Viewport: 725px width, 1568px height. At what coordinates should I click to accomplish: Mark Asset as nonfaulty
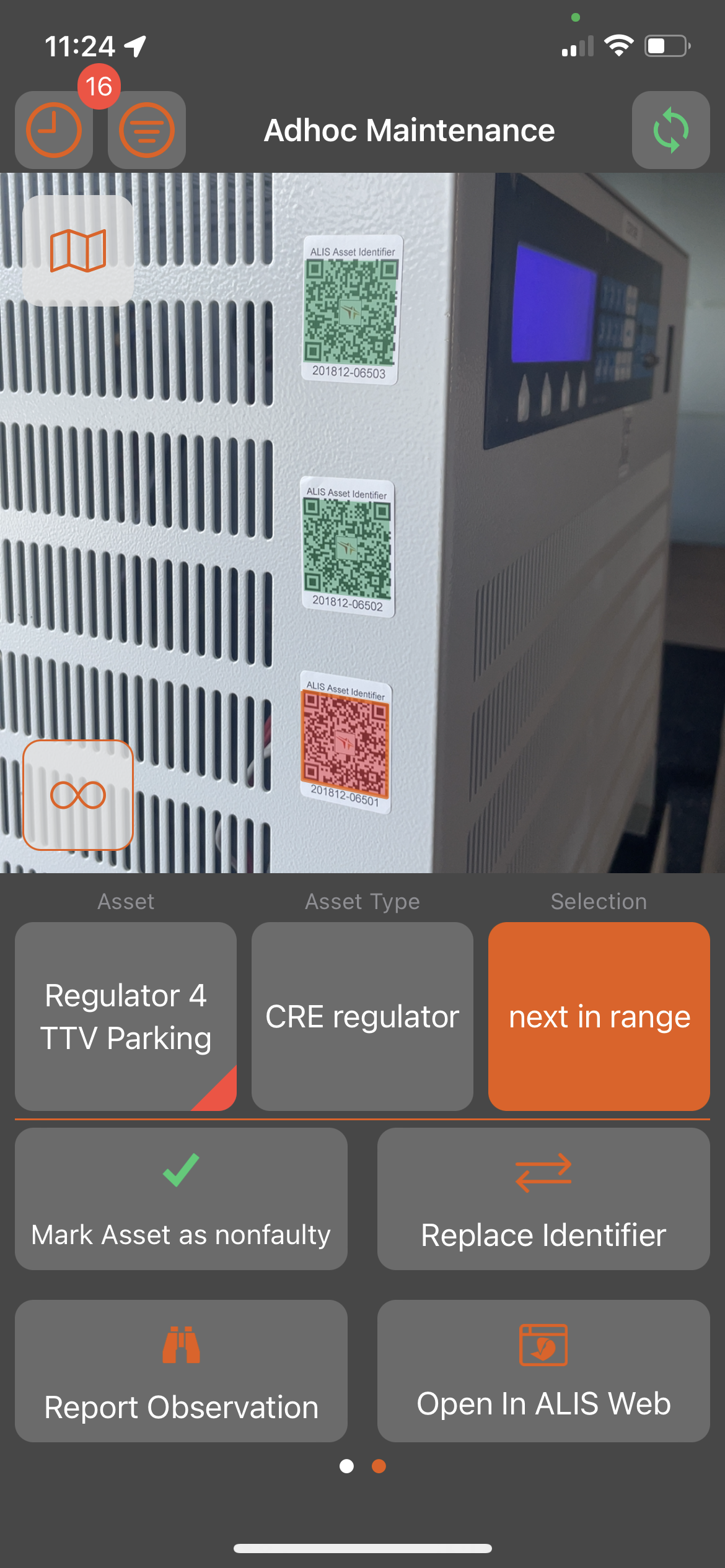[x=181, y=1199]
